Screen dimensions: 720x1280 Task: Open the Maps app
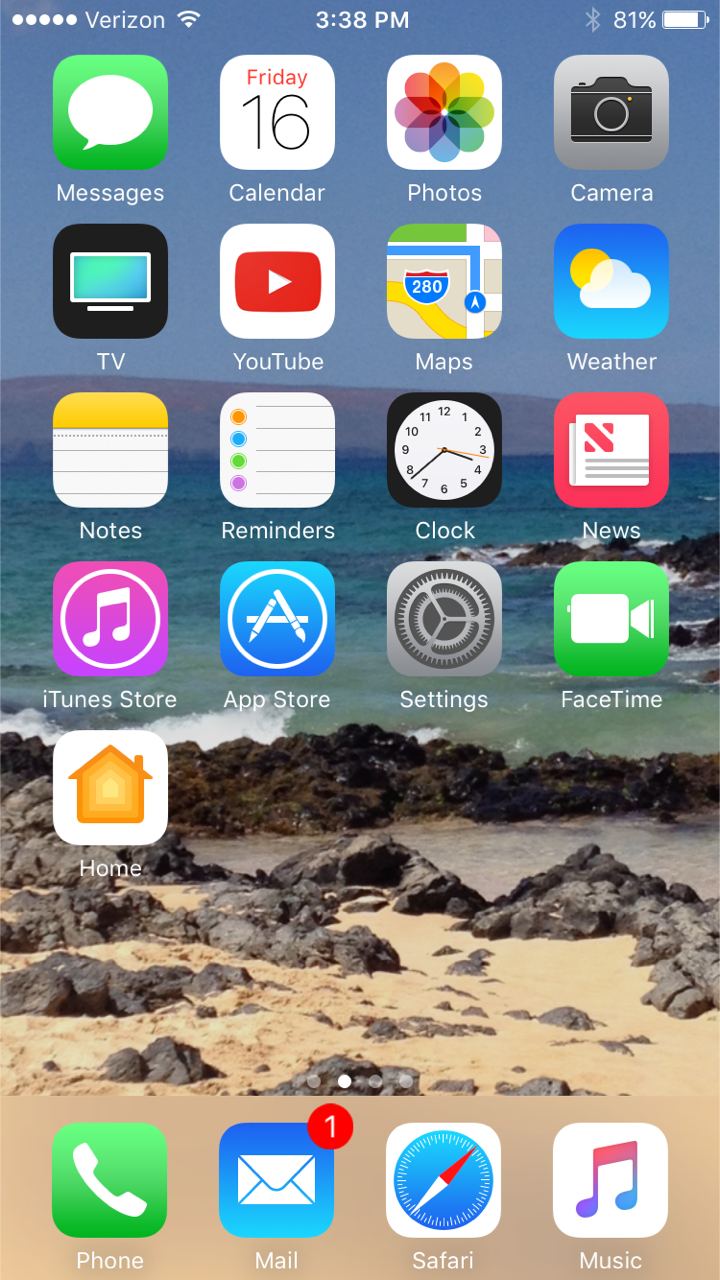click(x=444, y=281)
